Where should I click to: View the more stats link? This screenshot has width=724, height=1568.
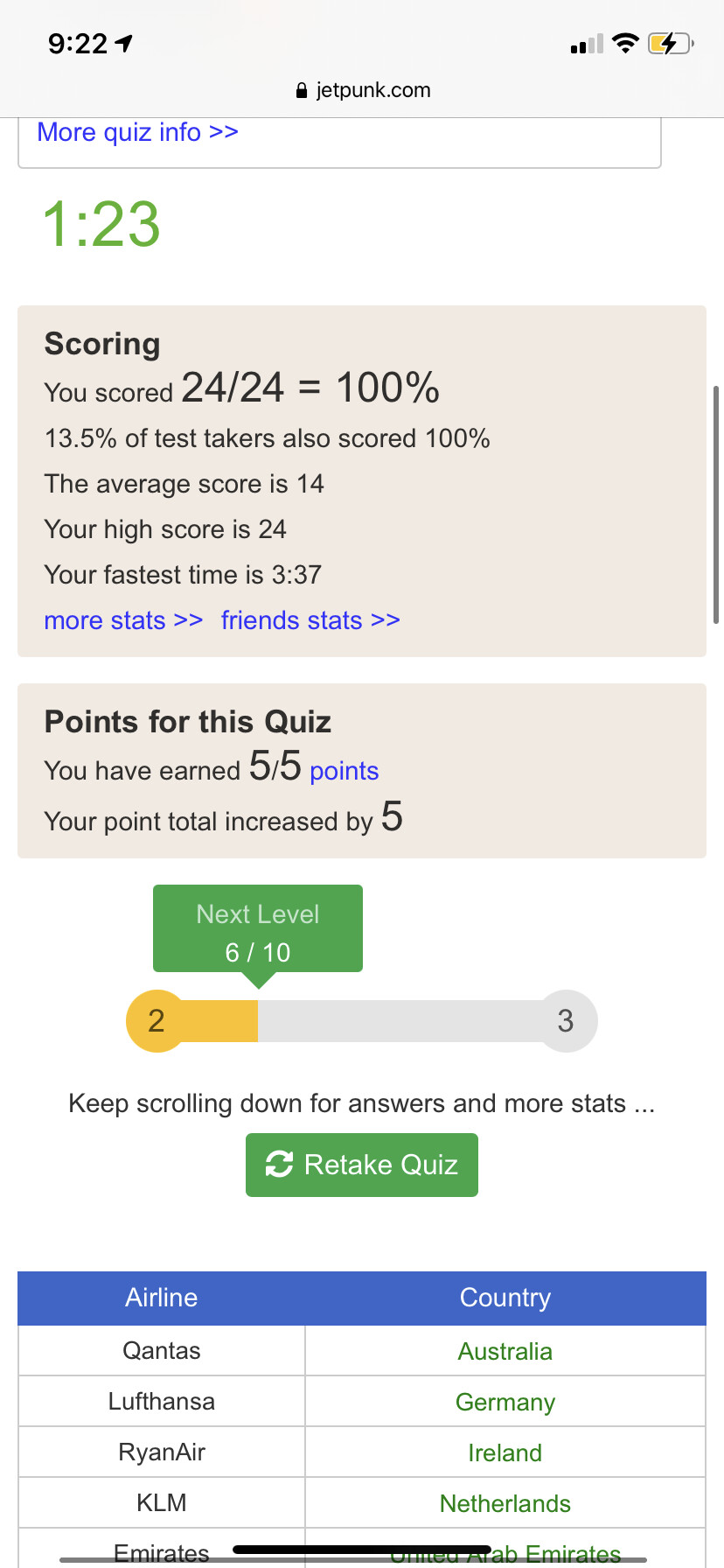point(123,620)
